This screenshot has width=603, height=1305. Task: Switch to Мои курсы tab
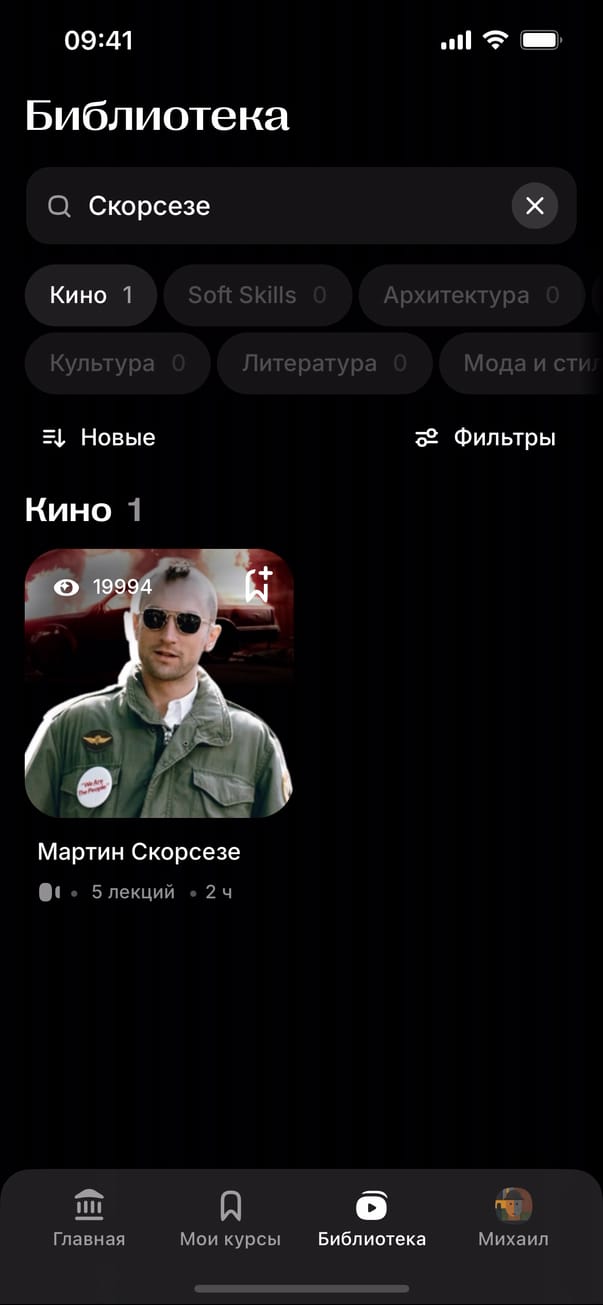[x=230, y=1220]
